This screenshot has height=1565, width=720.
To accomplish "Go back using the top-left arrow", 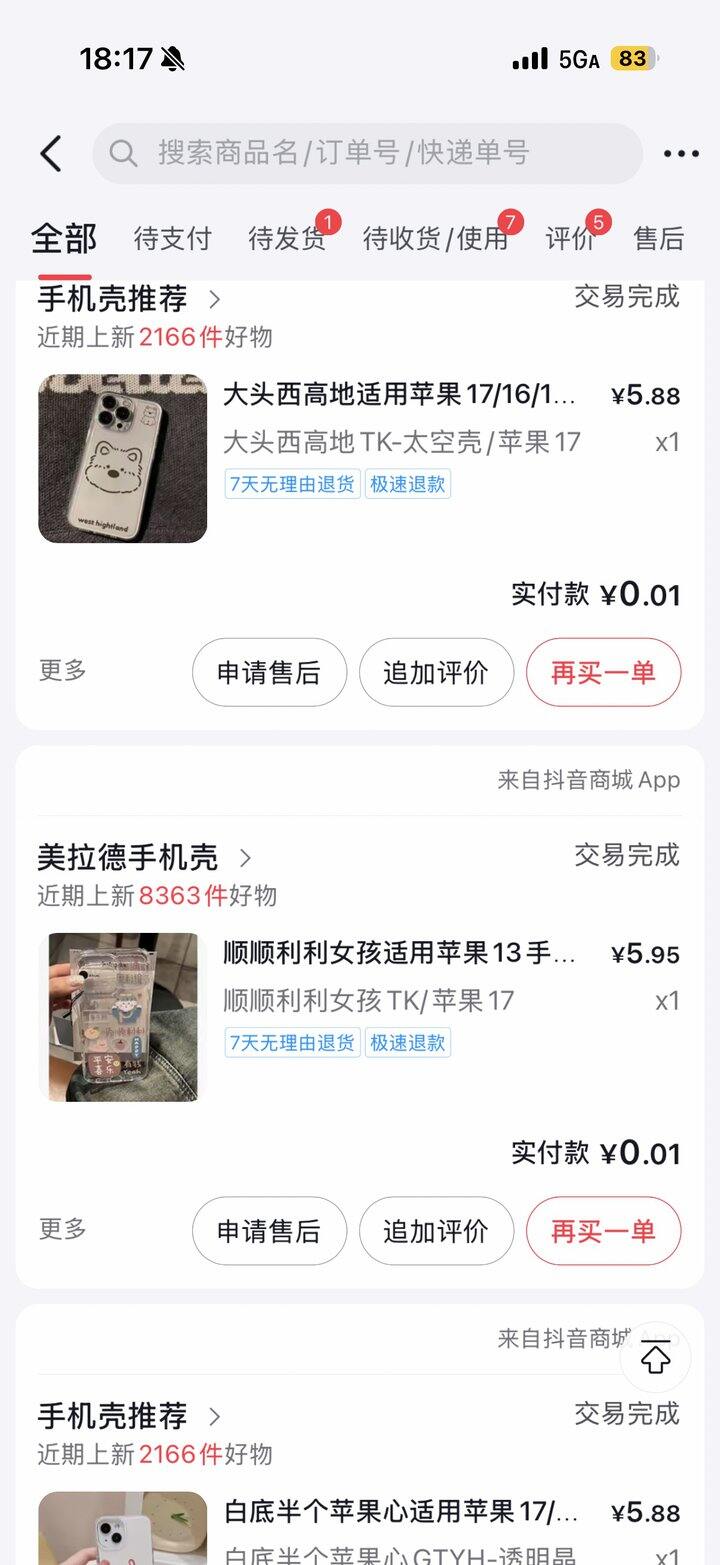I will [51, 154].
